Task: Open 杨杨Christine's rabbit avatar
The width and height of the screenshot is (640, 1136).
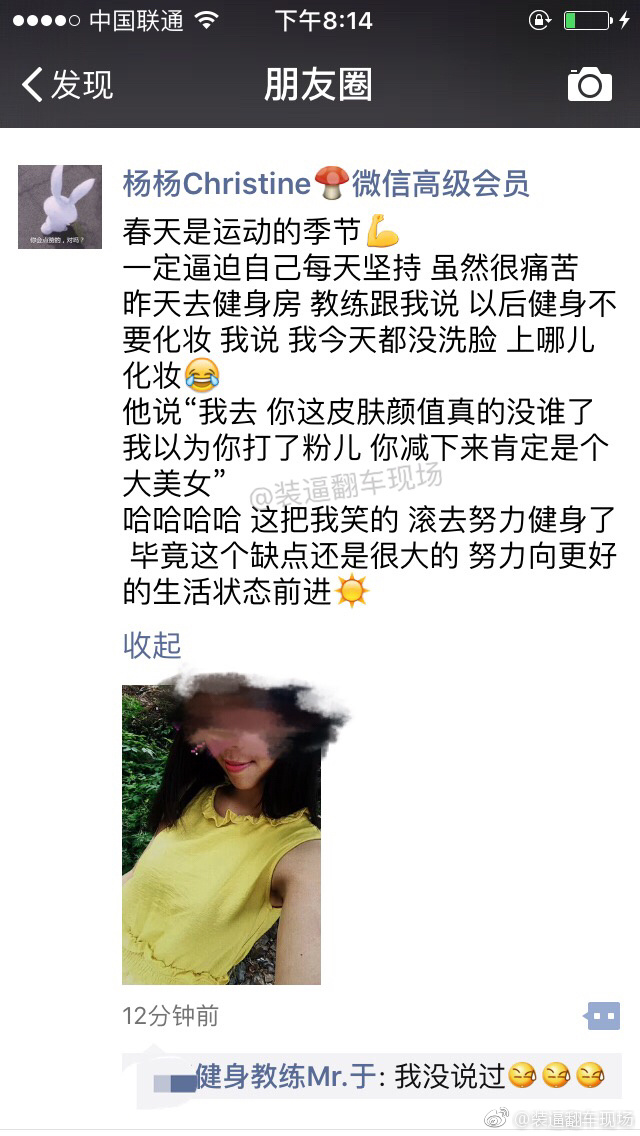Action: 60,207
